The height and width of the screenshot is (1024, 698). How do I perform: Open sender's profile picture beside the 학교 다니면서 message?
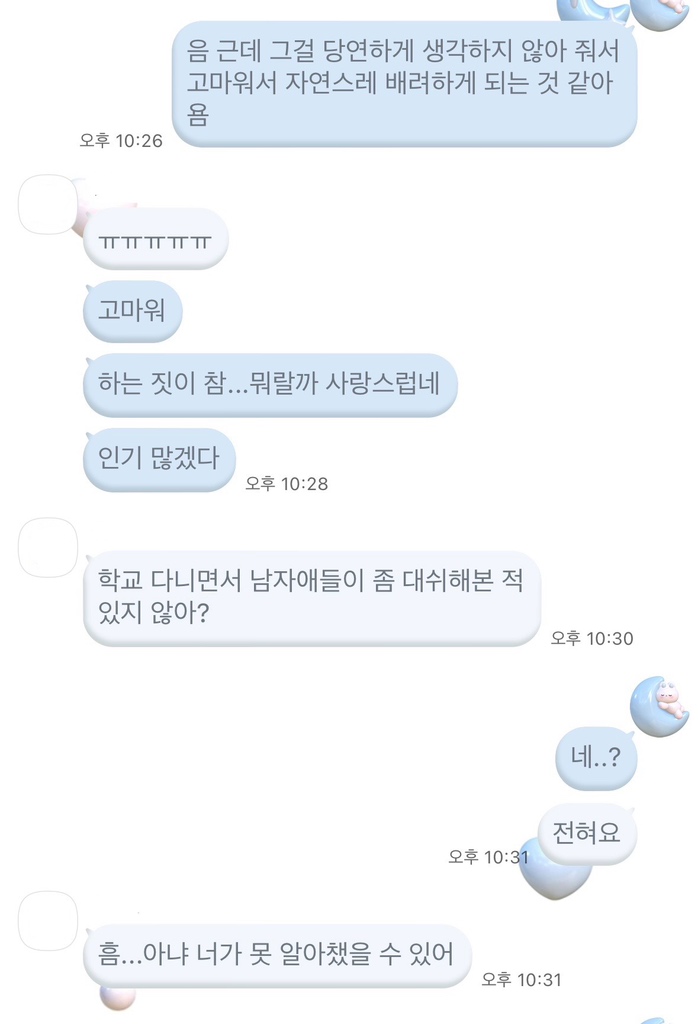click(48, 548)
